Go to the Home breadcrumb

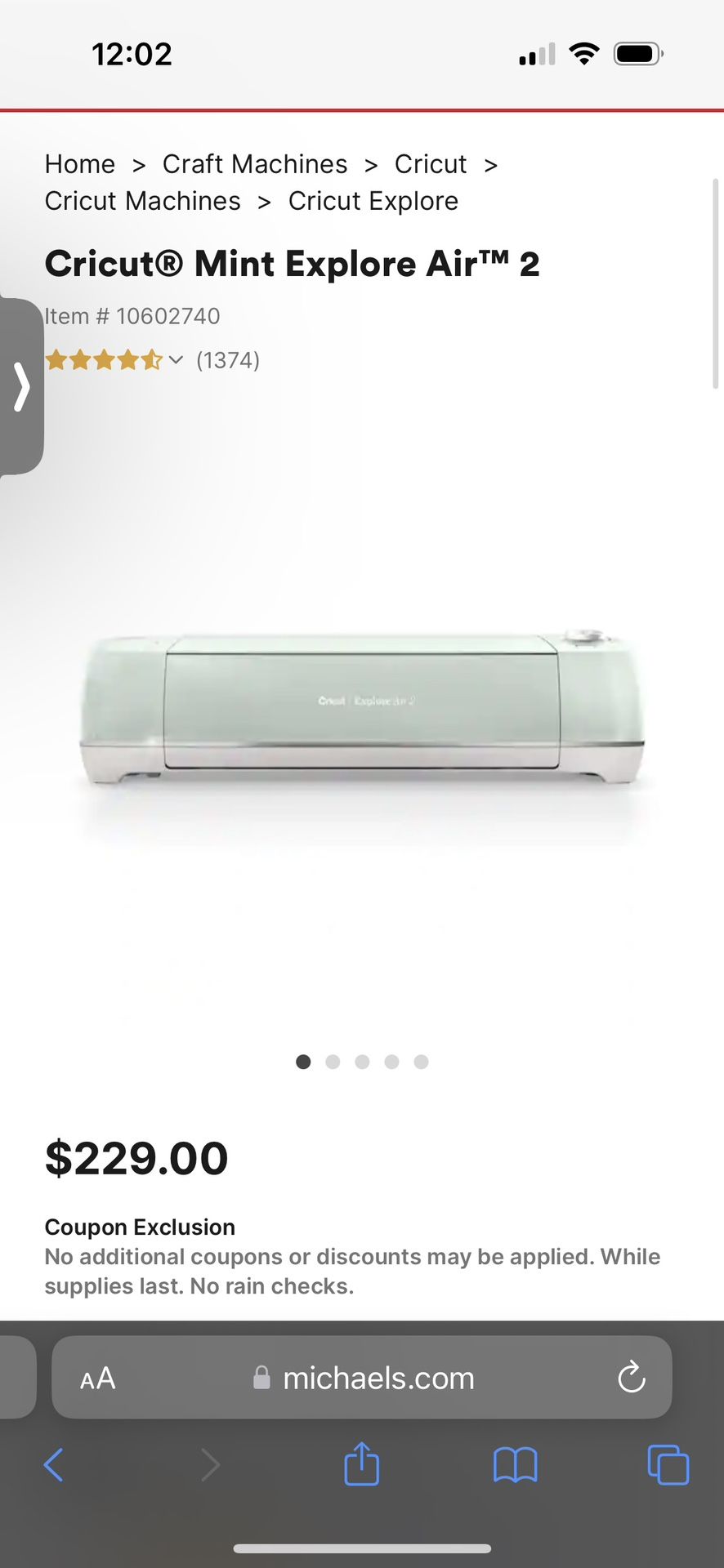tap(80, 164)
